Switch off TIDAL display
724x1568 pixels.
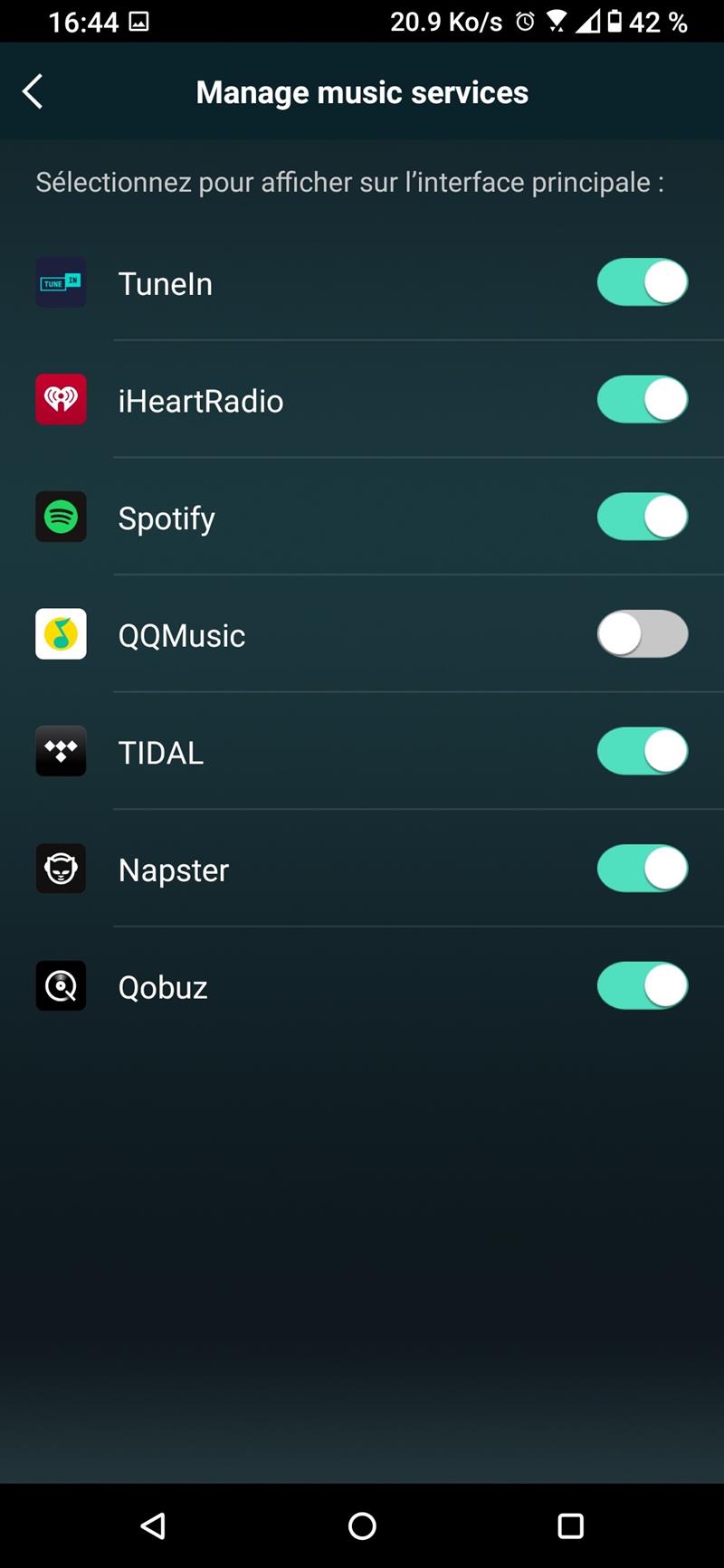(643, 751)
